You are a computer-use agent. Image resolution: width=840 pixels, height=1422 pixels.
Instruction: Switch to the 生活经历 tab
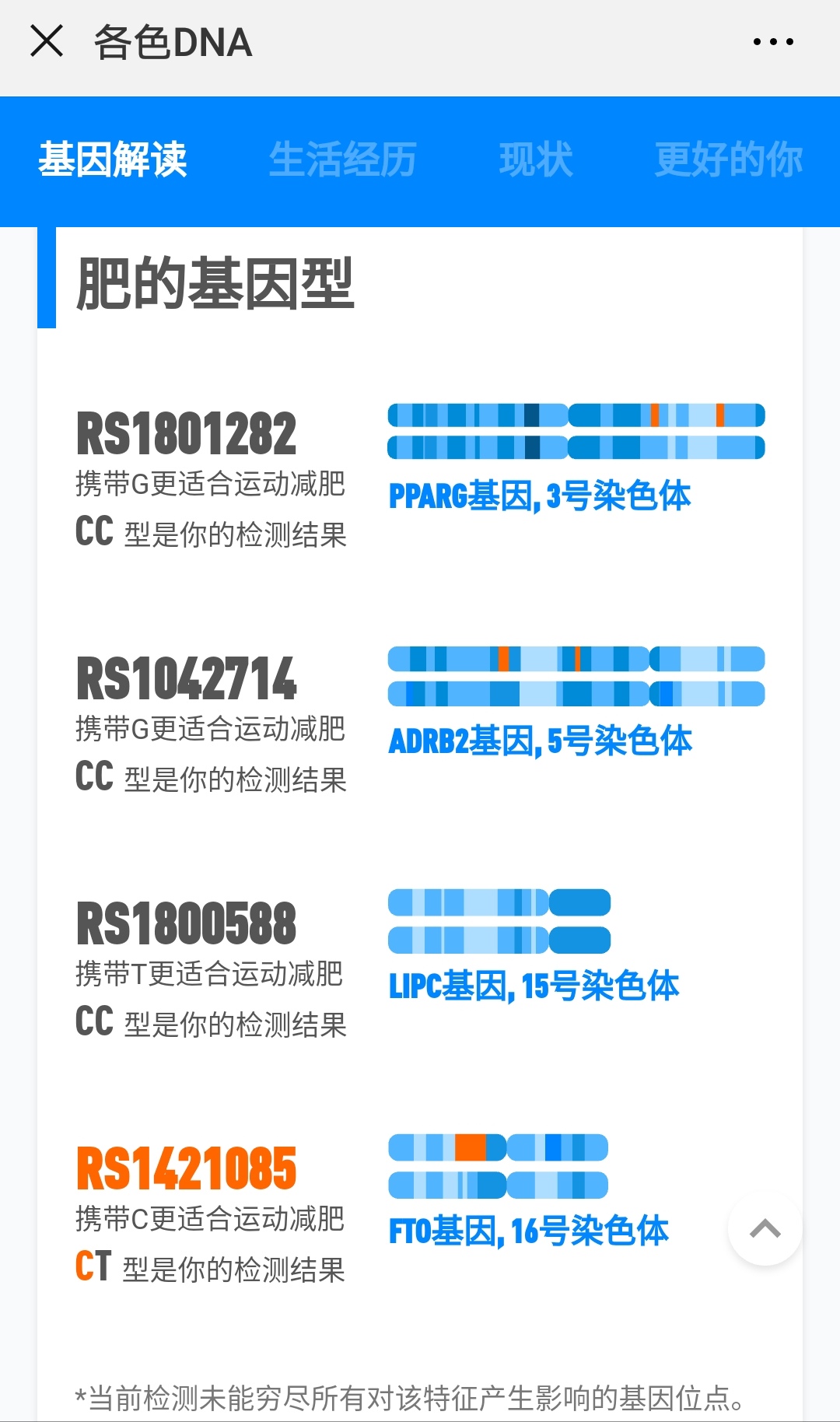tap(343, 160)
